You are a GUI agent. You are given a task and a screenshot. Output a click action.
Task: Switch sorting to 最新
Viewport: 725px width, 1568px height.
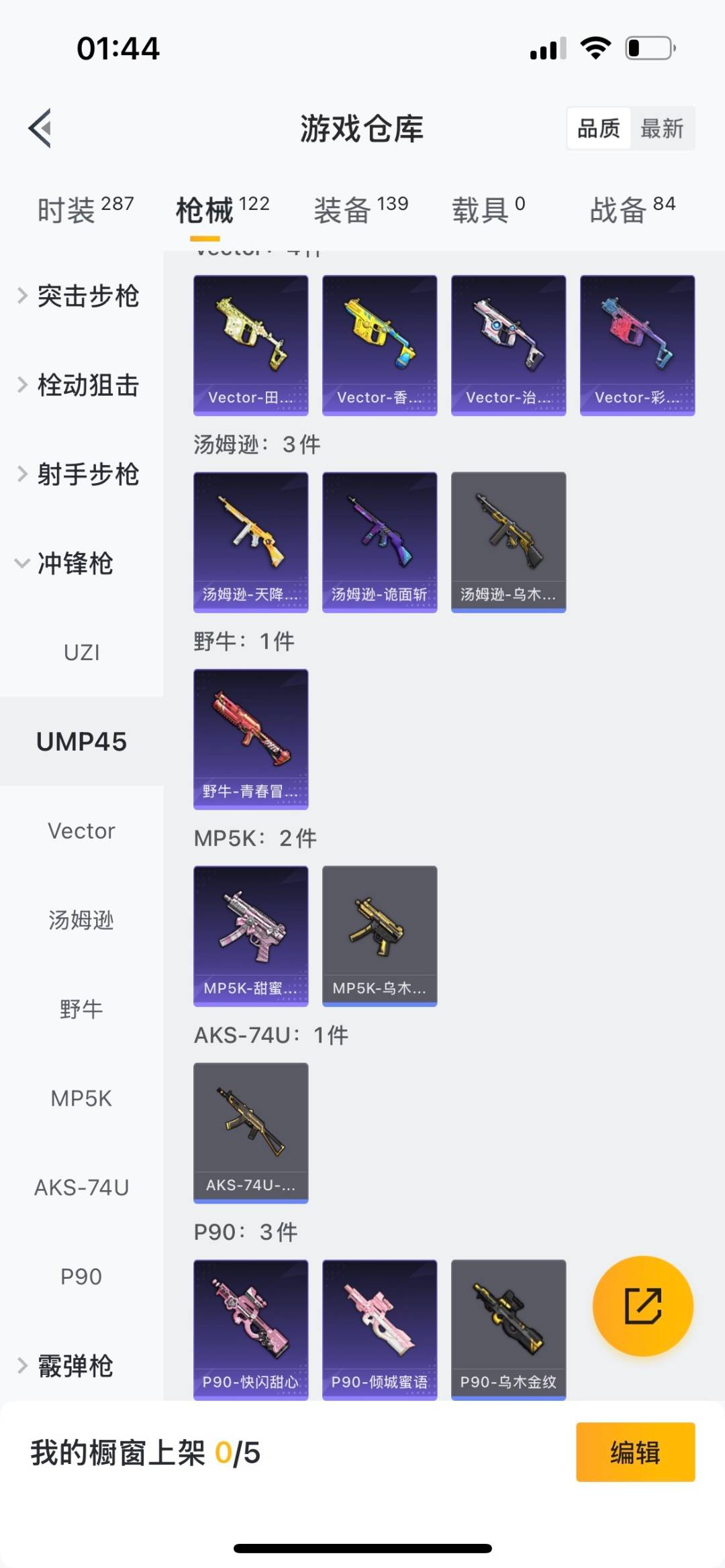[x=663, y=127]
